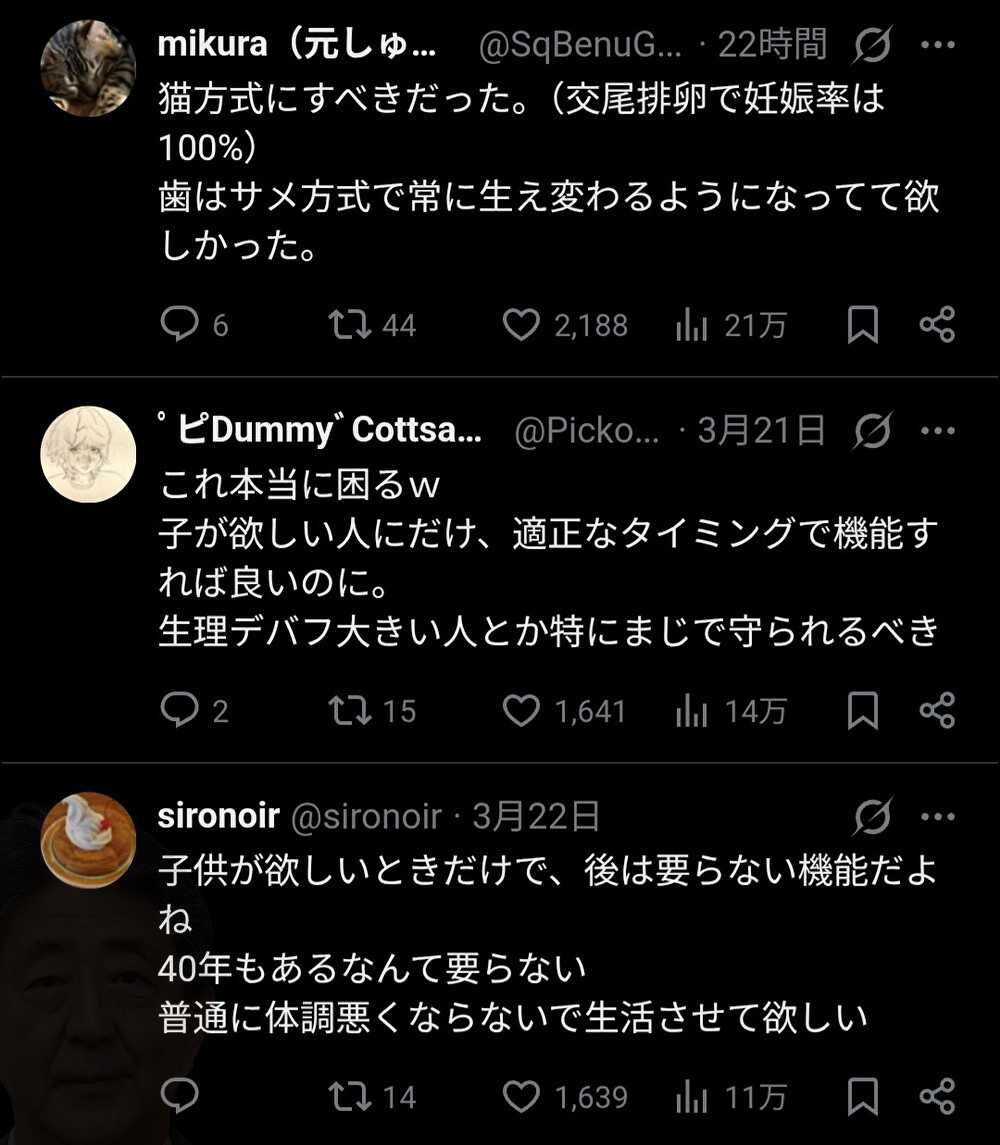The height and width of the screenshot is (1145, 1000).
Task: Like ピDummy Cottsa's post
Action: 520,711
